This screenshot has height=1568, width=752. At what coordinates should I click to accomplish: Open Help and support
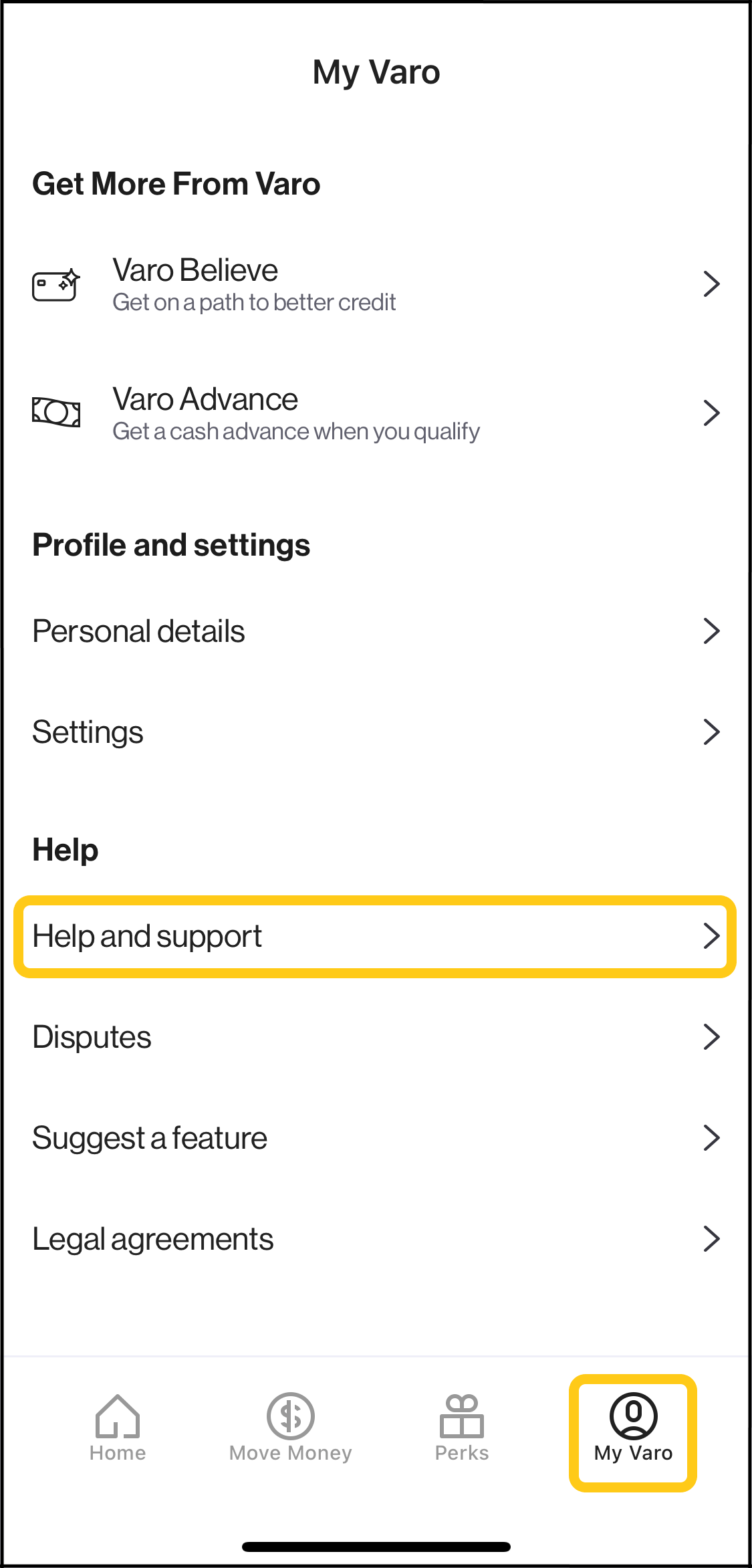click(x=376, y=936)
